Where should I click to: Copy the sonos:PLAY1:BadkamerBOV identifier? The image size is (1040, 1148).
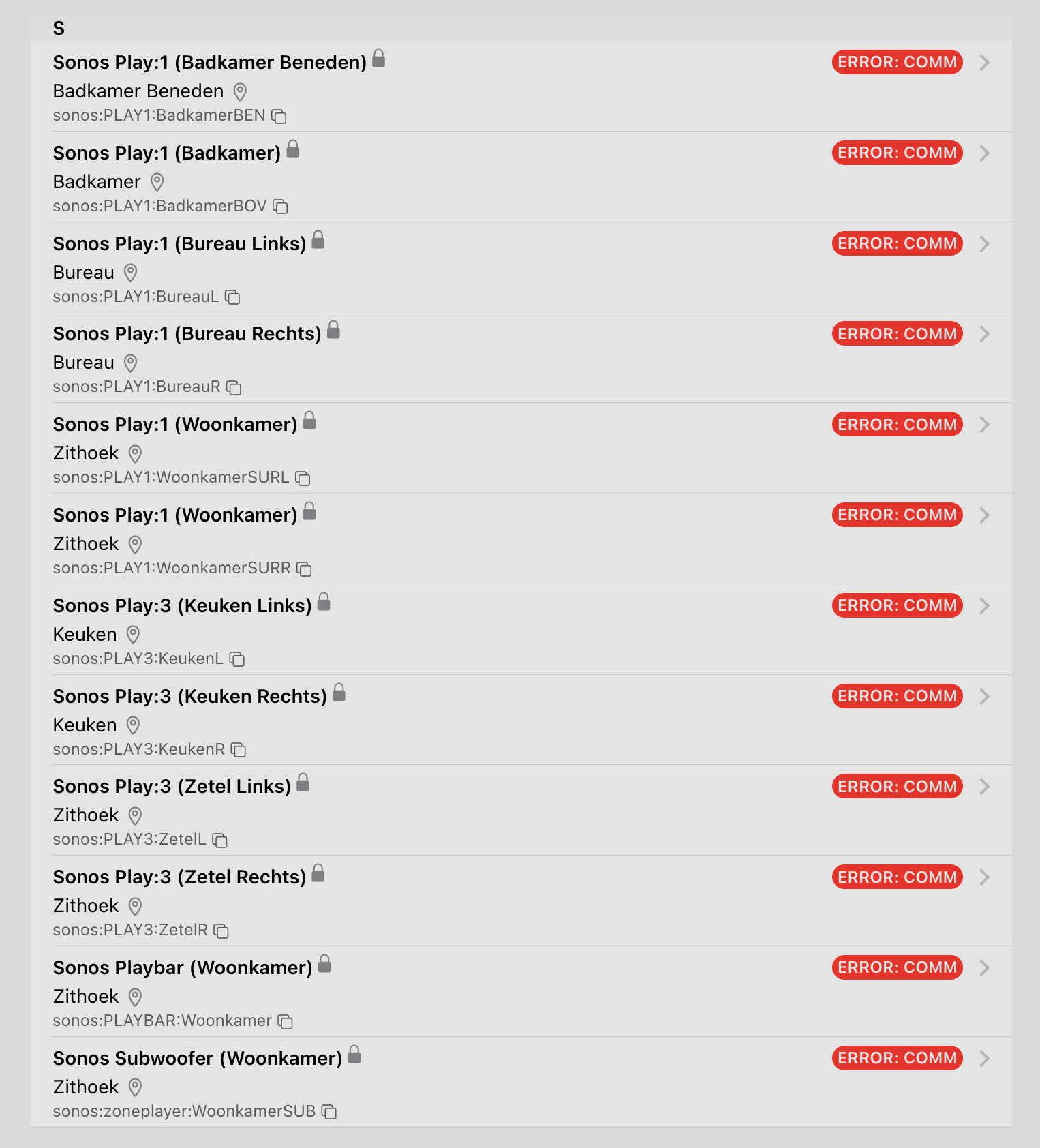pos(280,207)
